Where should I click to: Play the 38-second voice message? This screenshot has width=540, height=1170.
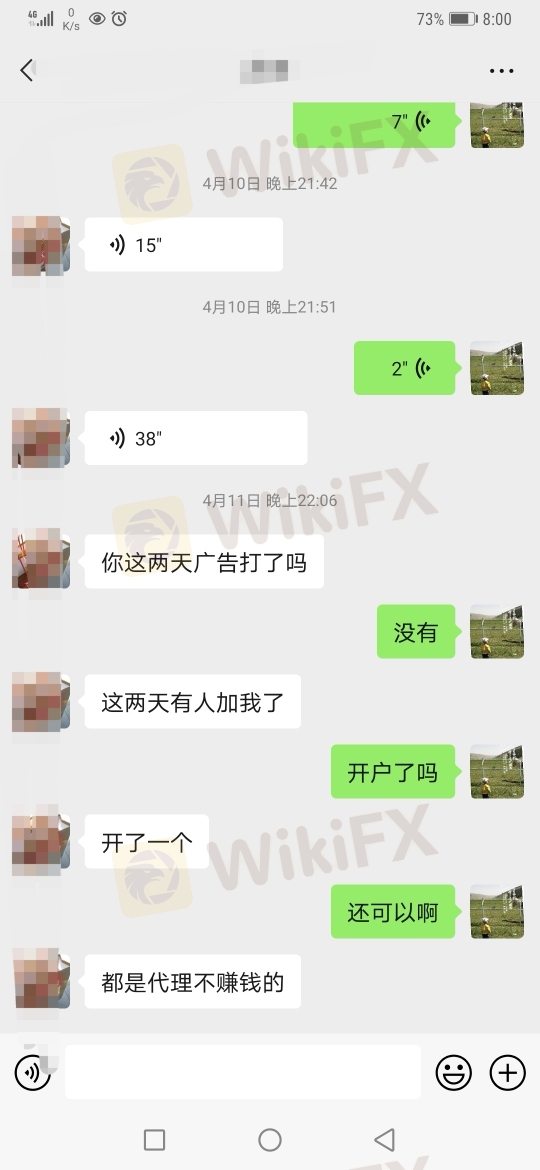(x=196, y=438)
